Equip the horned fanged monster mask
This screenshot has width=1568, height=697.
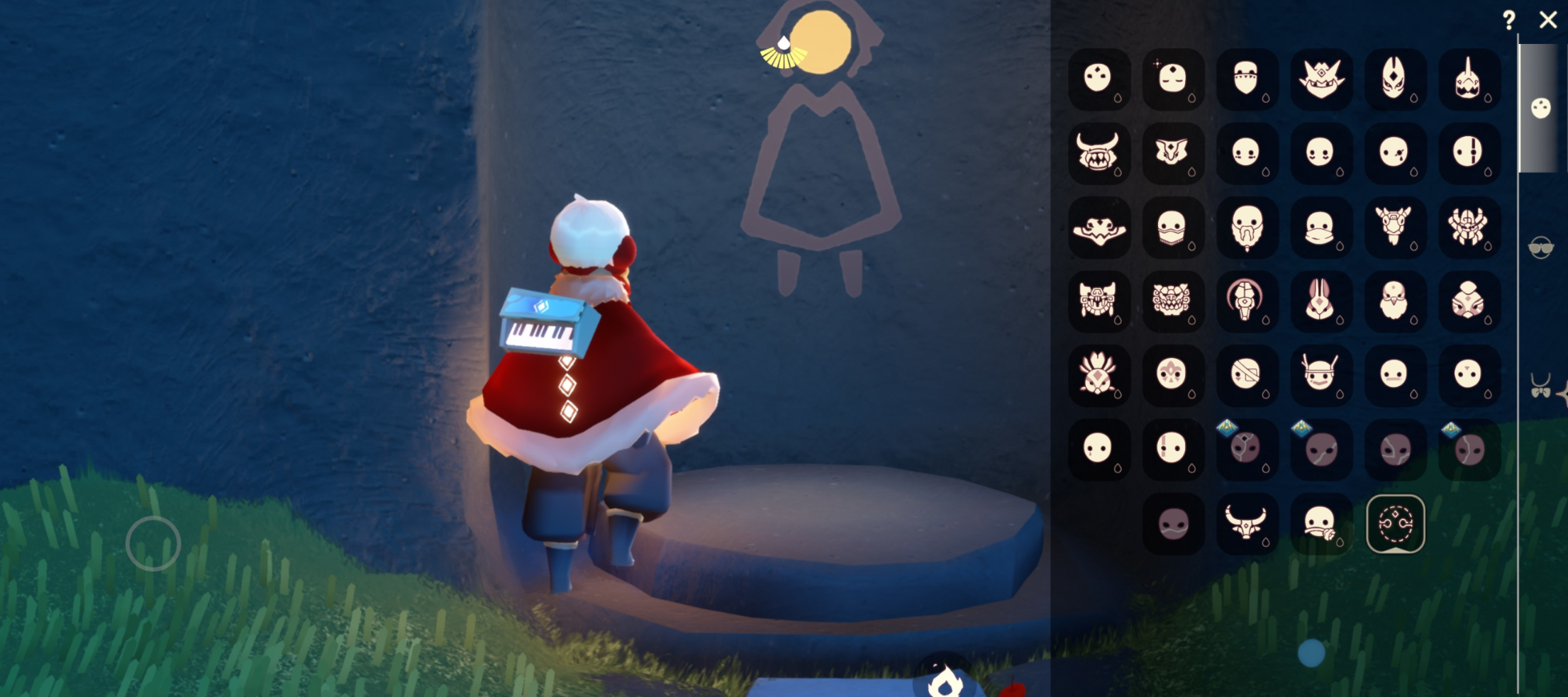tap(1099, 152)
